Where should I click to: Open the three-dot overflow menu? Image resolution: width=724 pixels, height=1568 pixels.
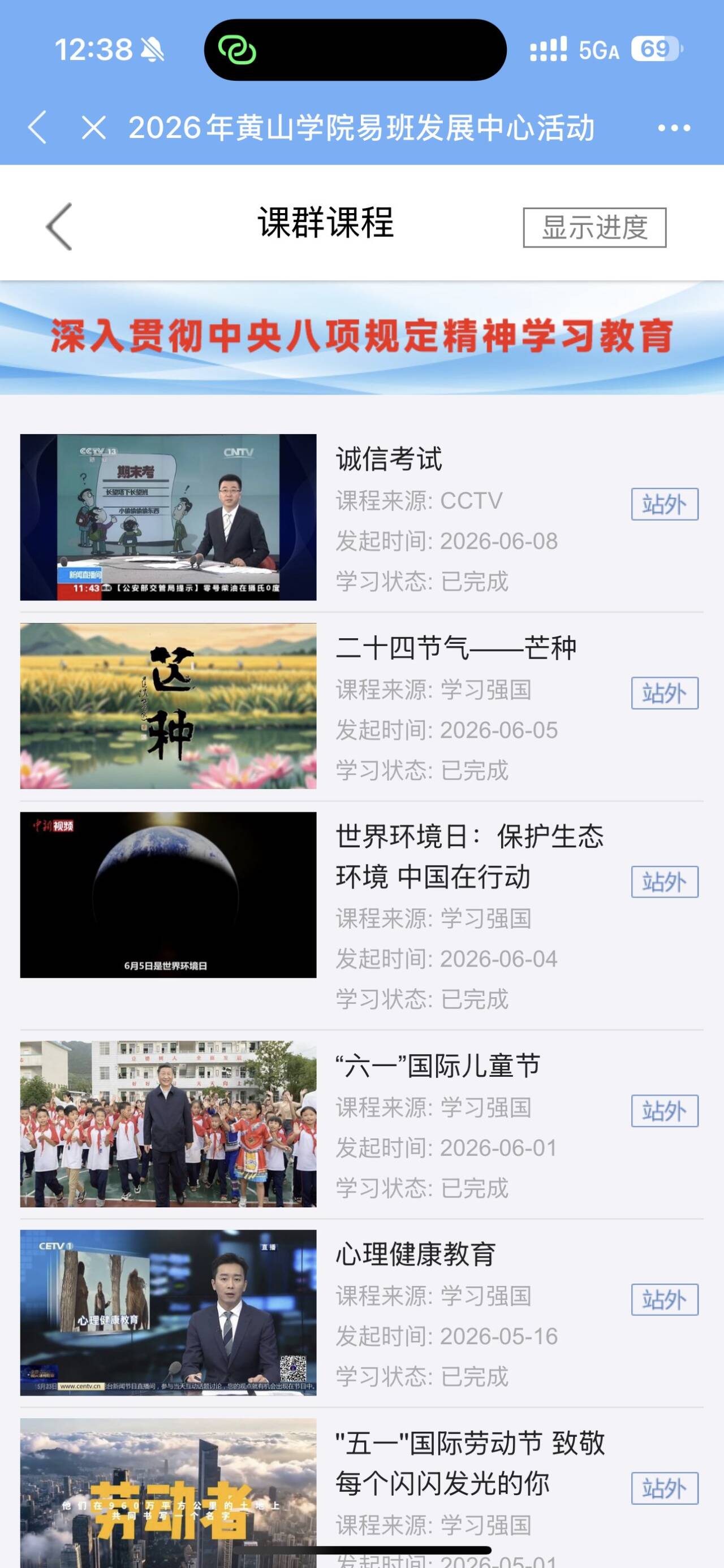coord(674,128)
